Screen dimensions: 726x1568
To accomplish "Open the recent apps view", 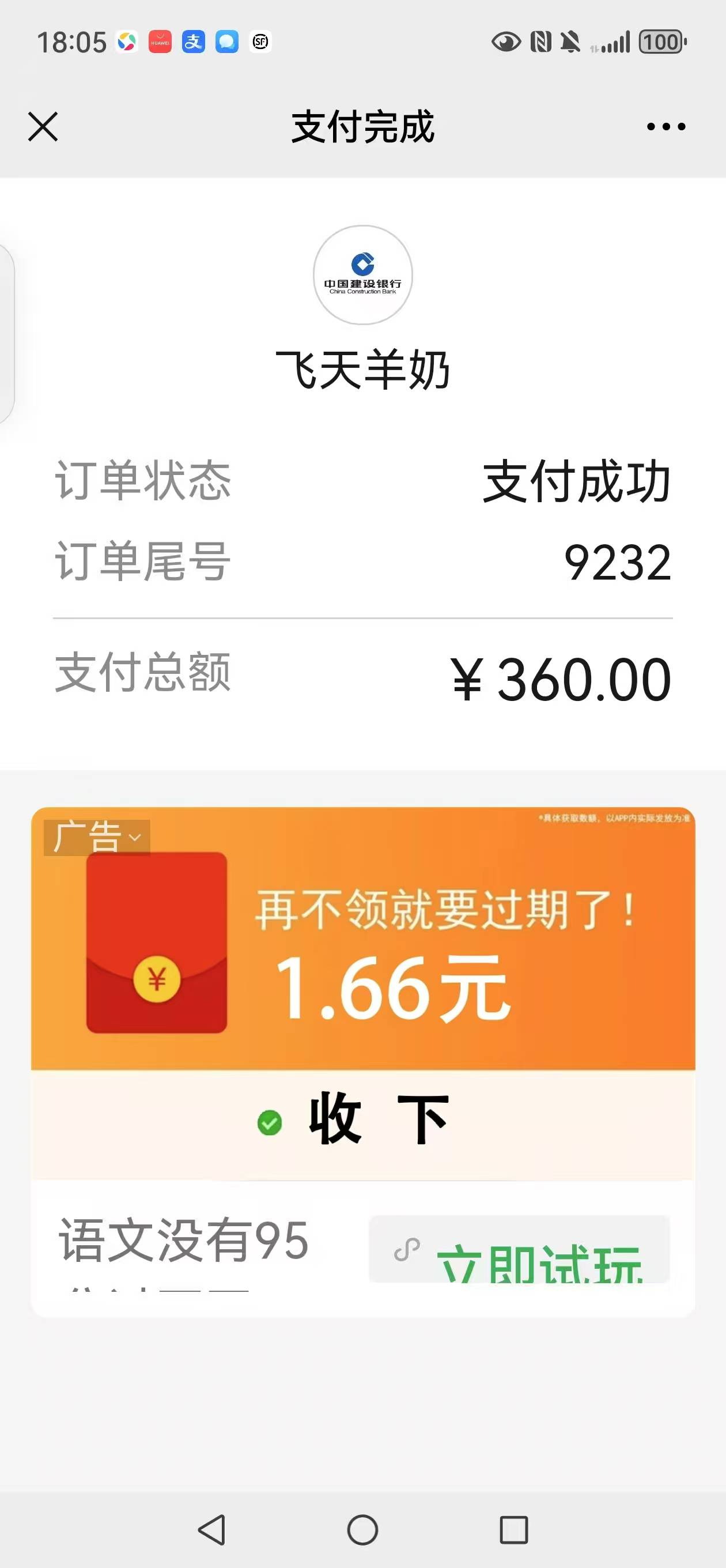I will coord(513,1529).
